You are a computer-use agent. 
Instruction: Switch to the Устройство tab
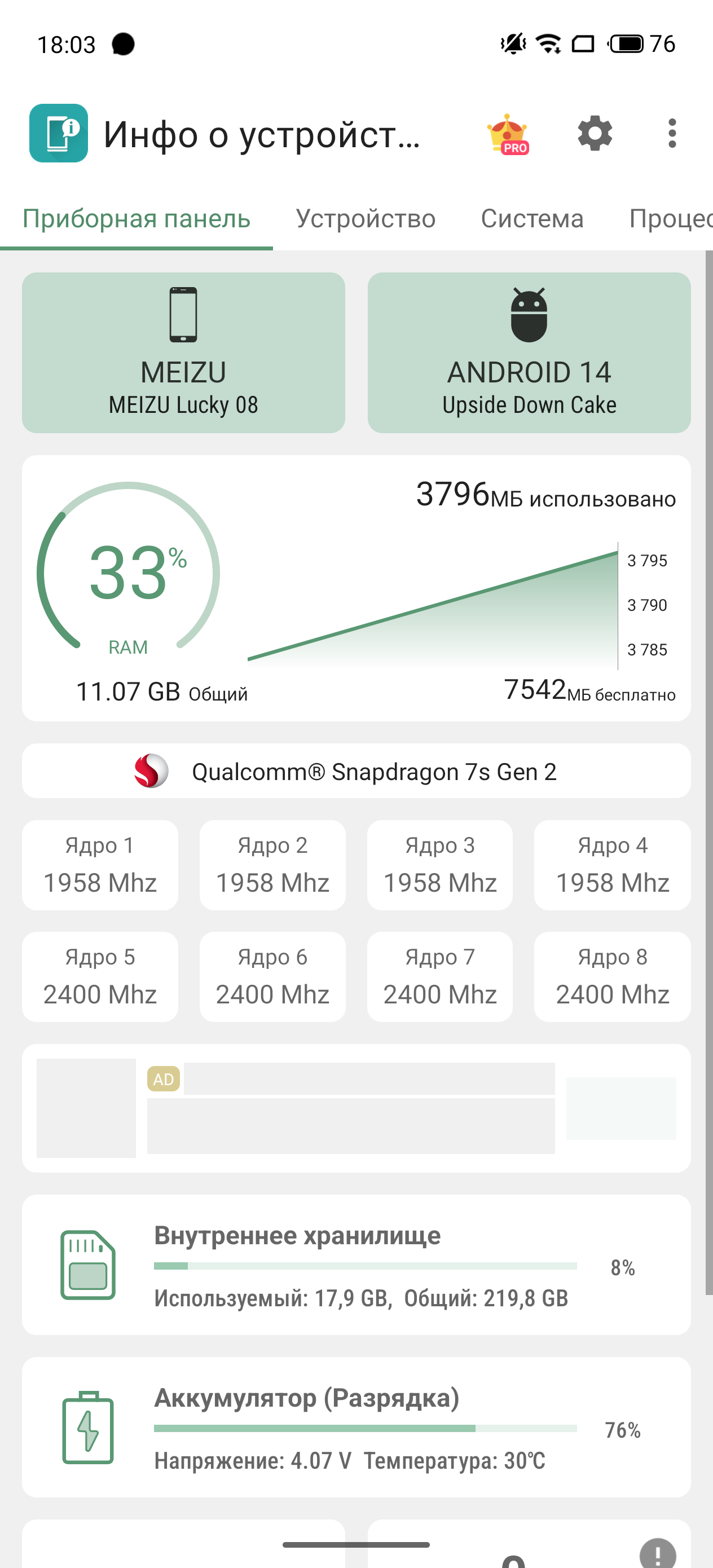point(366,218)
